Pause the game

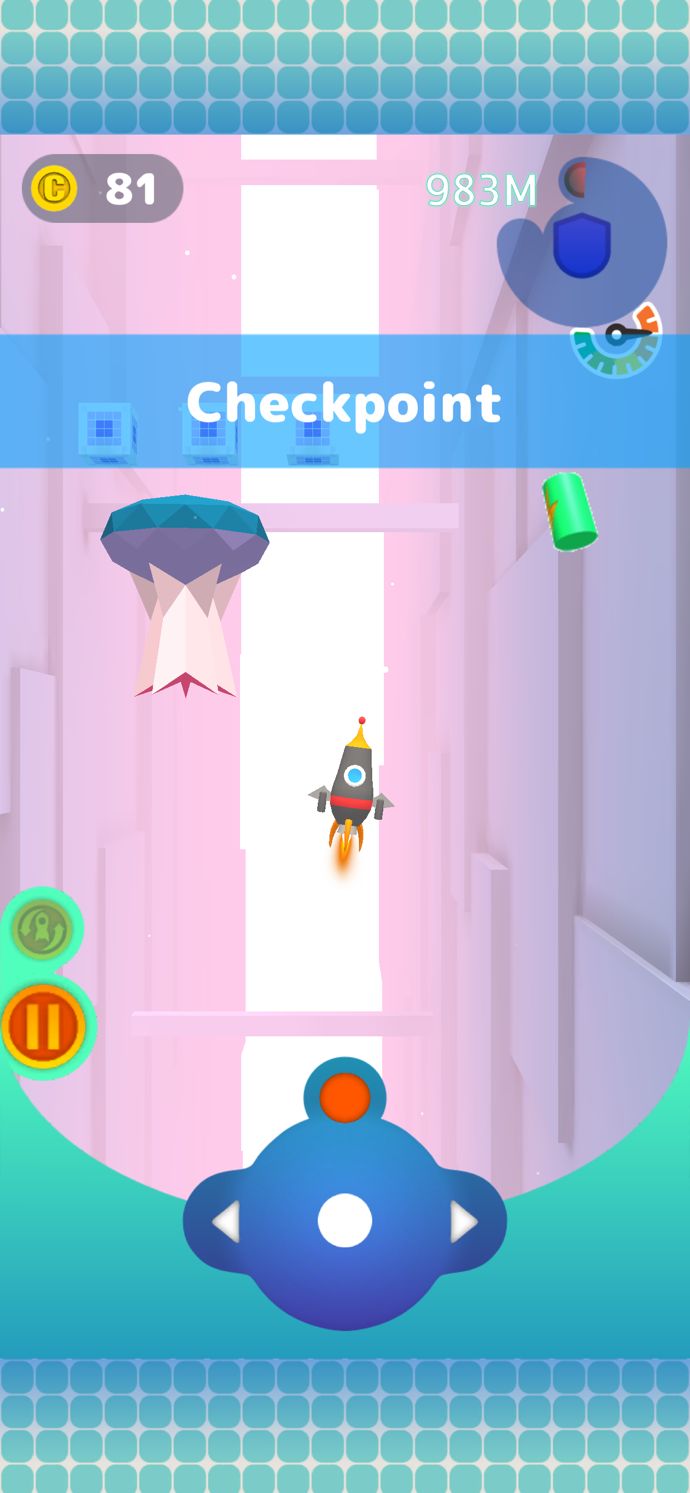coord(43,1025)
